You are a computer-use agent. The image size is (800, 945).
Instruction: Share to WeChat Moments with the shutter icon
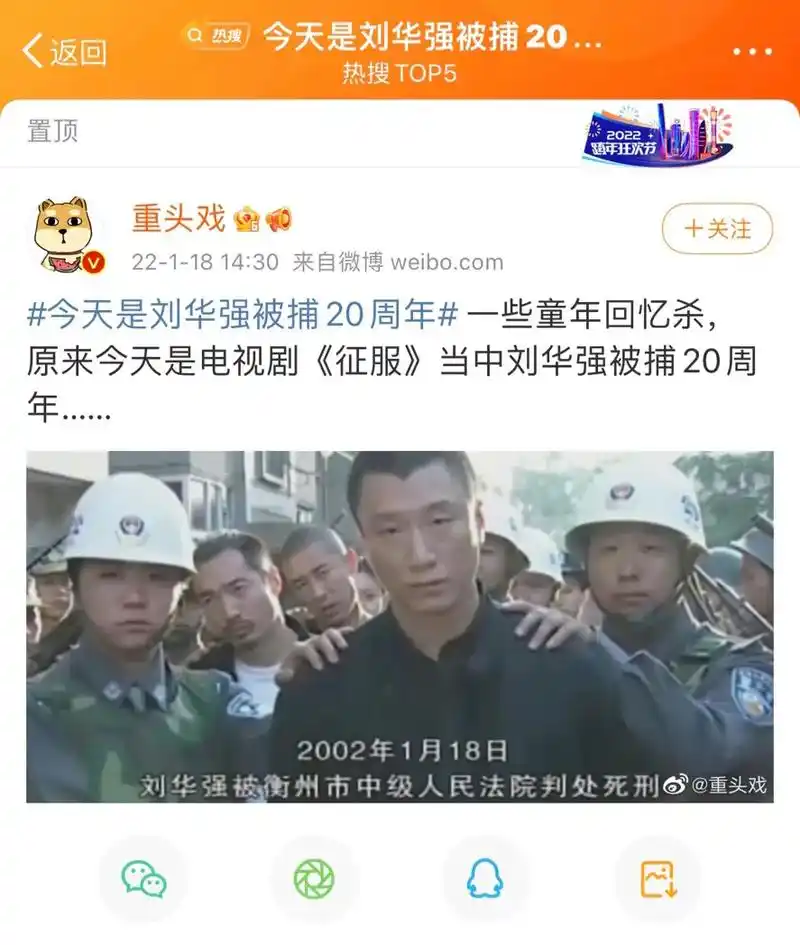point(314,879)
